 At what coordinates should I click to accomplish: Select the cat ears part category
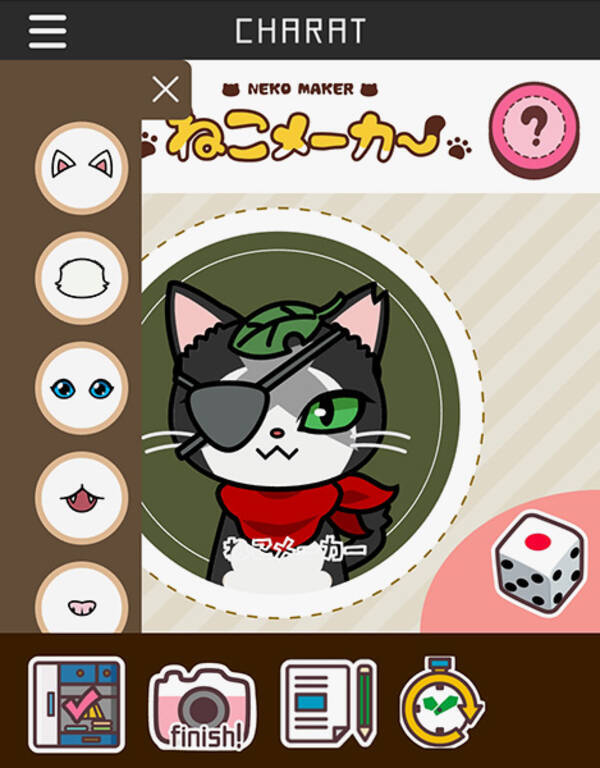click(x=82, y=167)
